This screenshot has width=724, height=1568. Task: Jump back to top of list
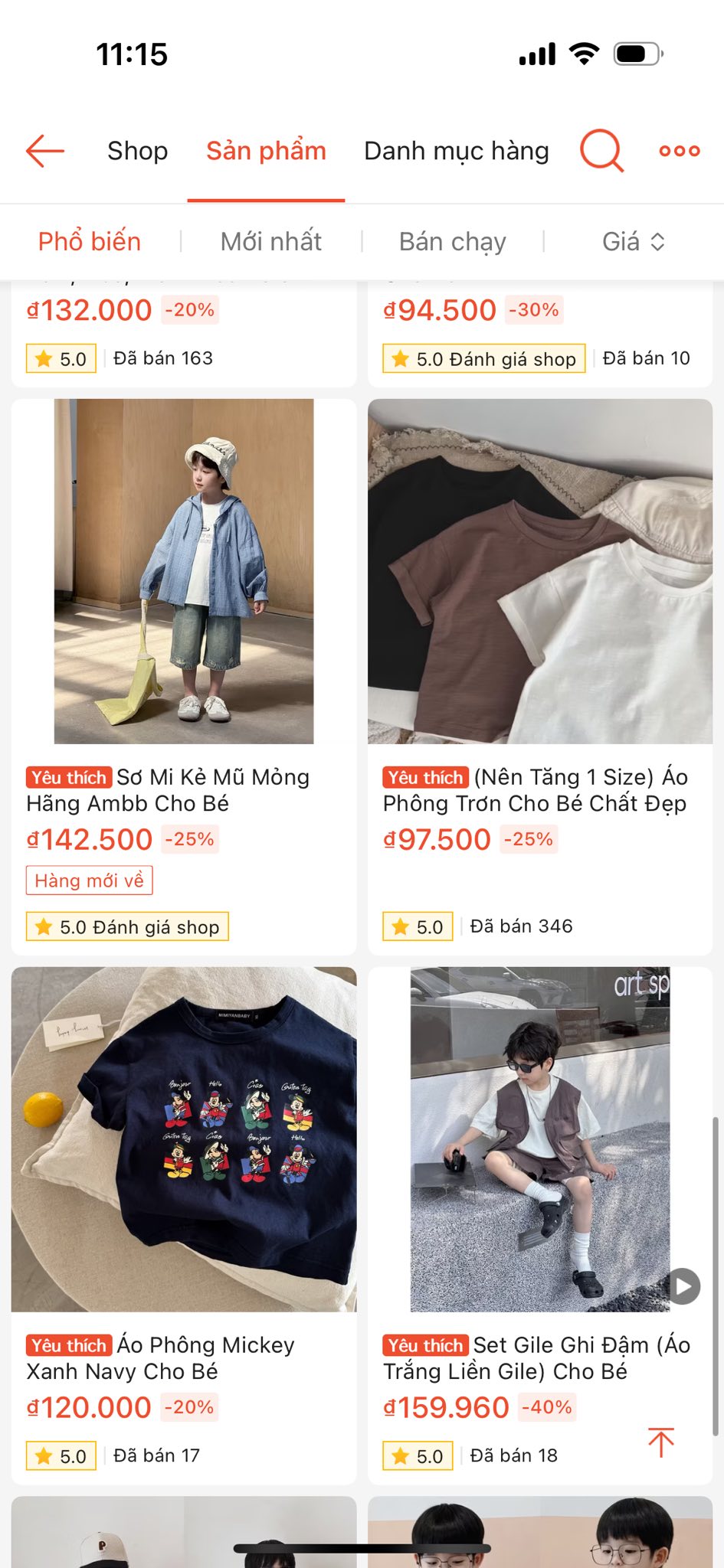point(660,1442)
